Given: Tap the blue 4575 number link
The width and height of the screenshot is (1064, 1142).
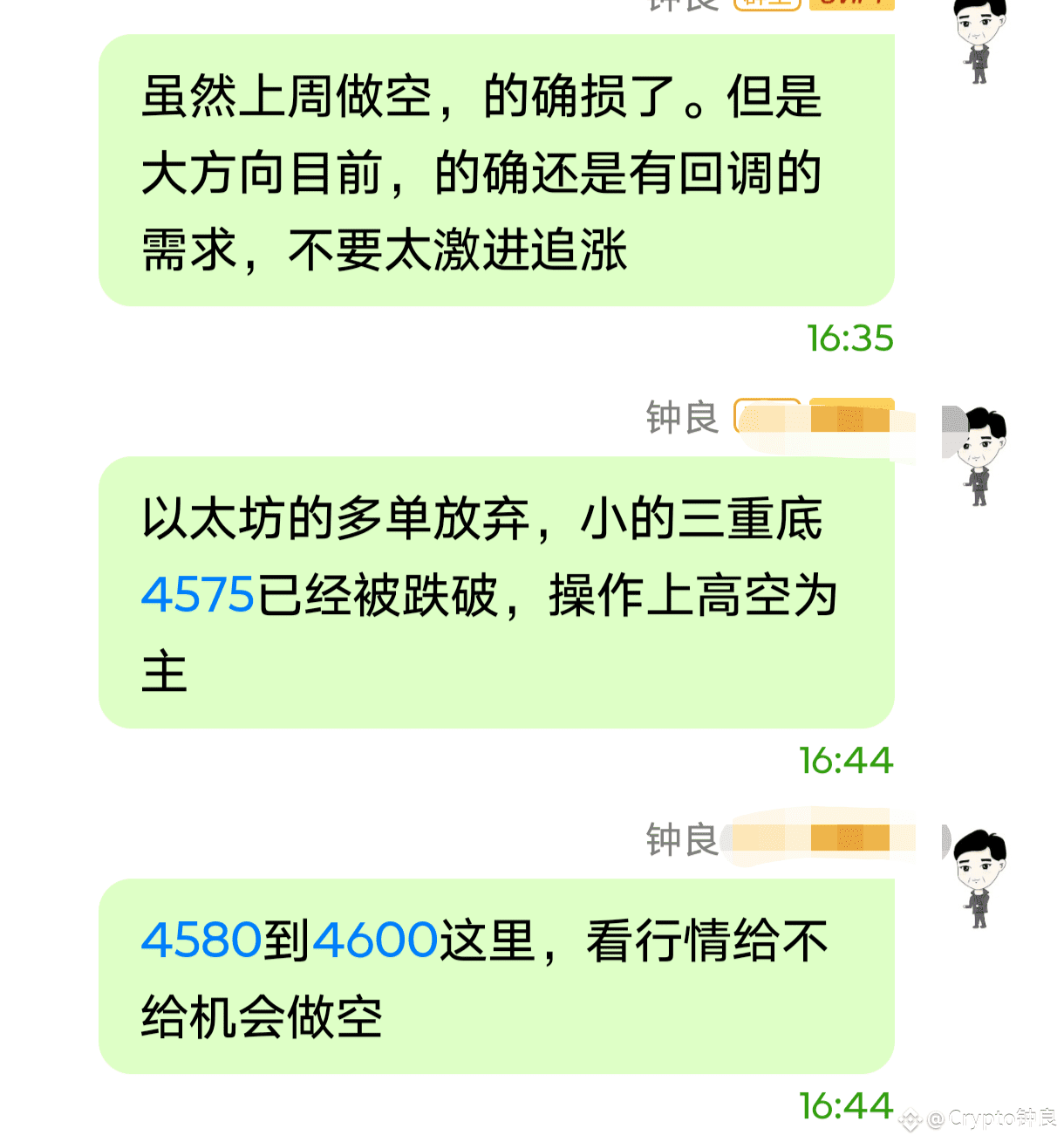Looking at the screenshot, I should click(x=197, y=596).
